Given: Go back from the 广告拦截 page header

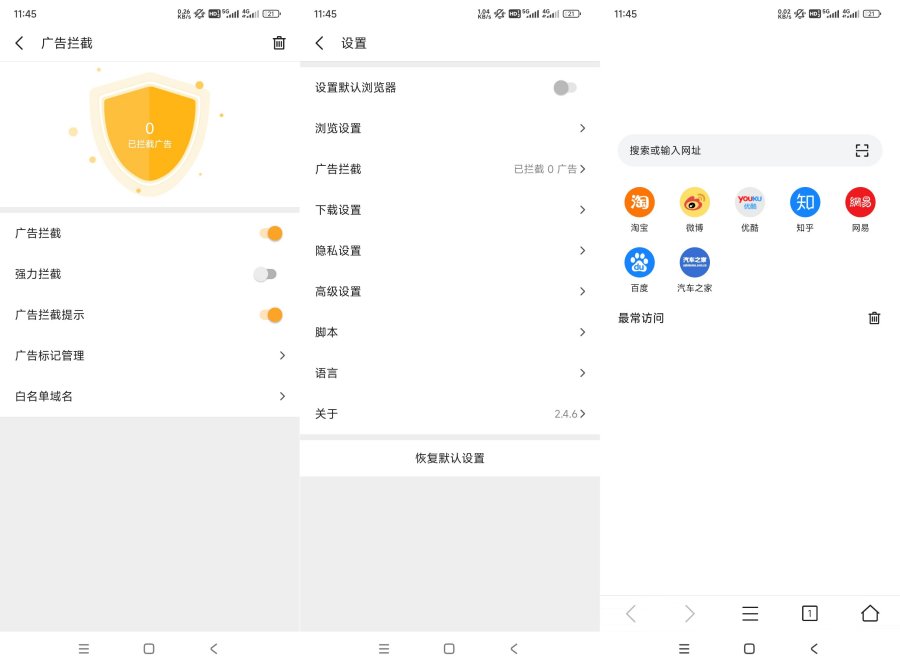Looking at the screenshot, I should coord(20,43).
